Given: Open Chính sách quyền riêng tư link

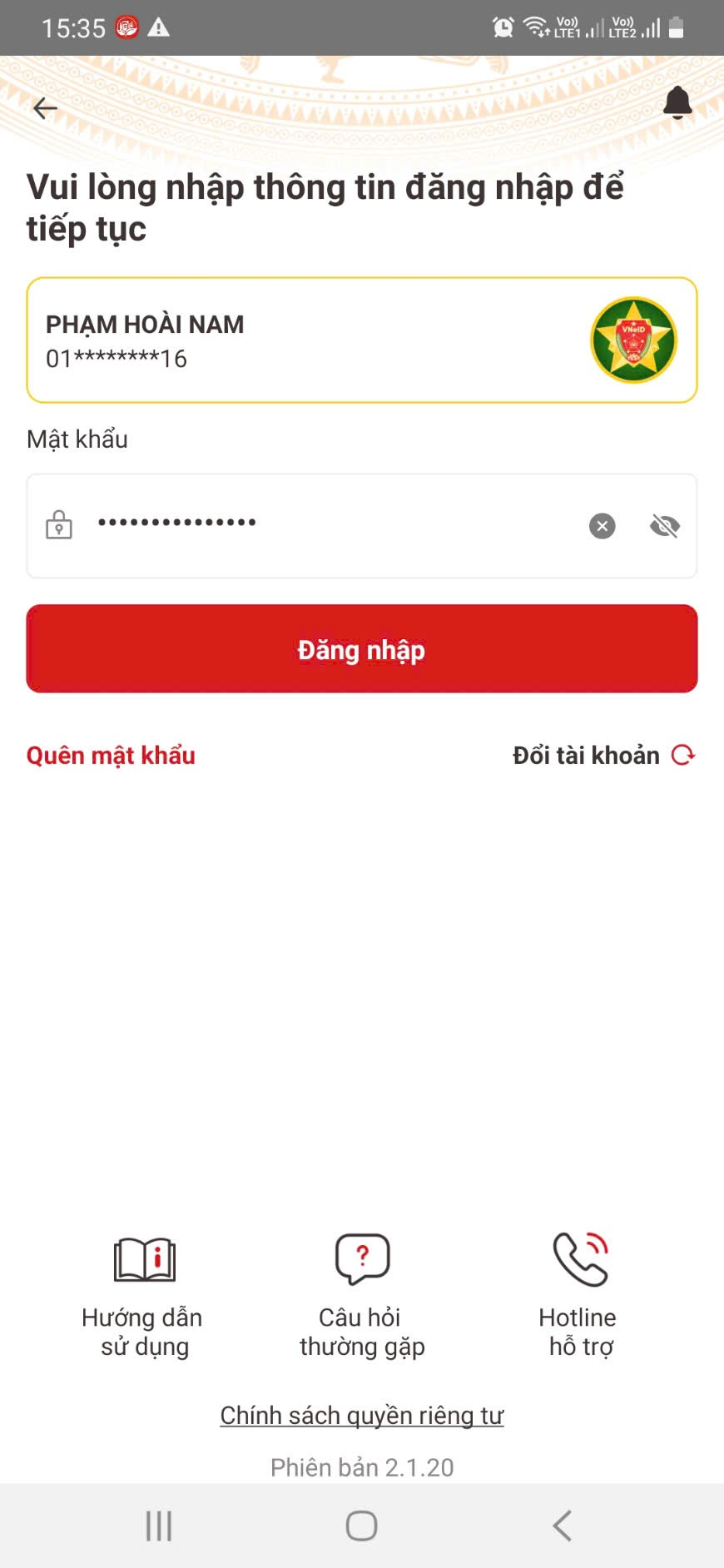Looking at the screenshot, I should tap(362, 1416).
